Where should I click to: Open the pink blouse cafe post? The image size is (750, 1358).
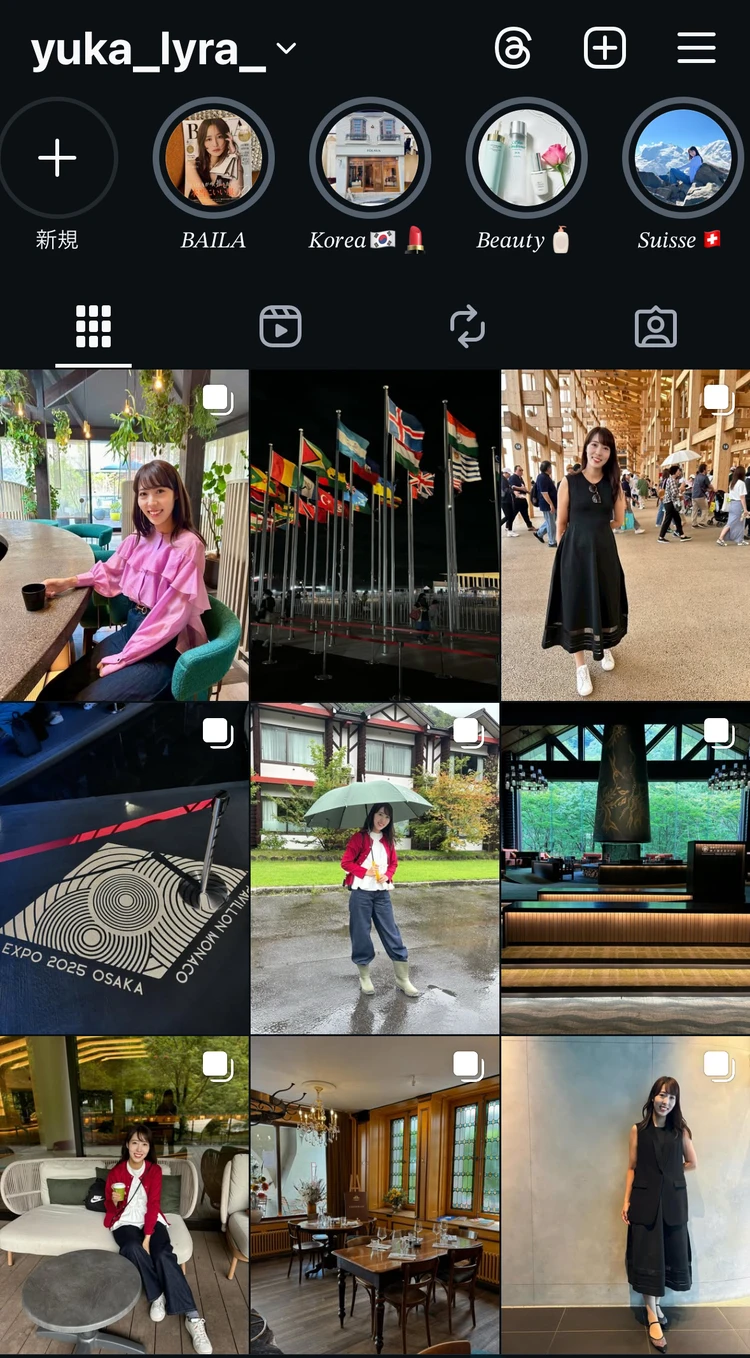tap(125, 530)
